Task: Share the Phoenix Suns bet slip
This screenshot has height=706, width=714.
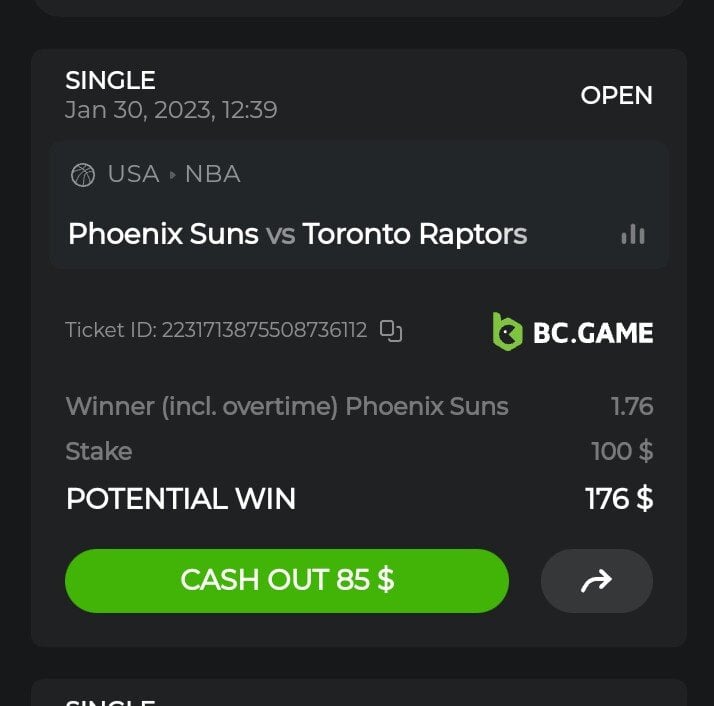Action: click(596, 581)
